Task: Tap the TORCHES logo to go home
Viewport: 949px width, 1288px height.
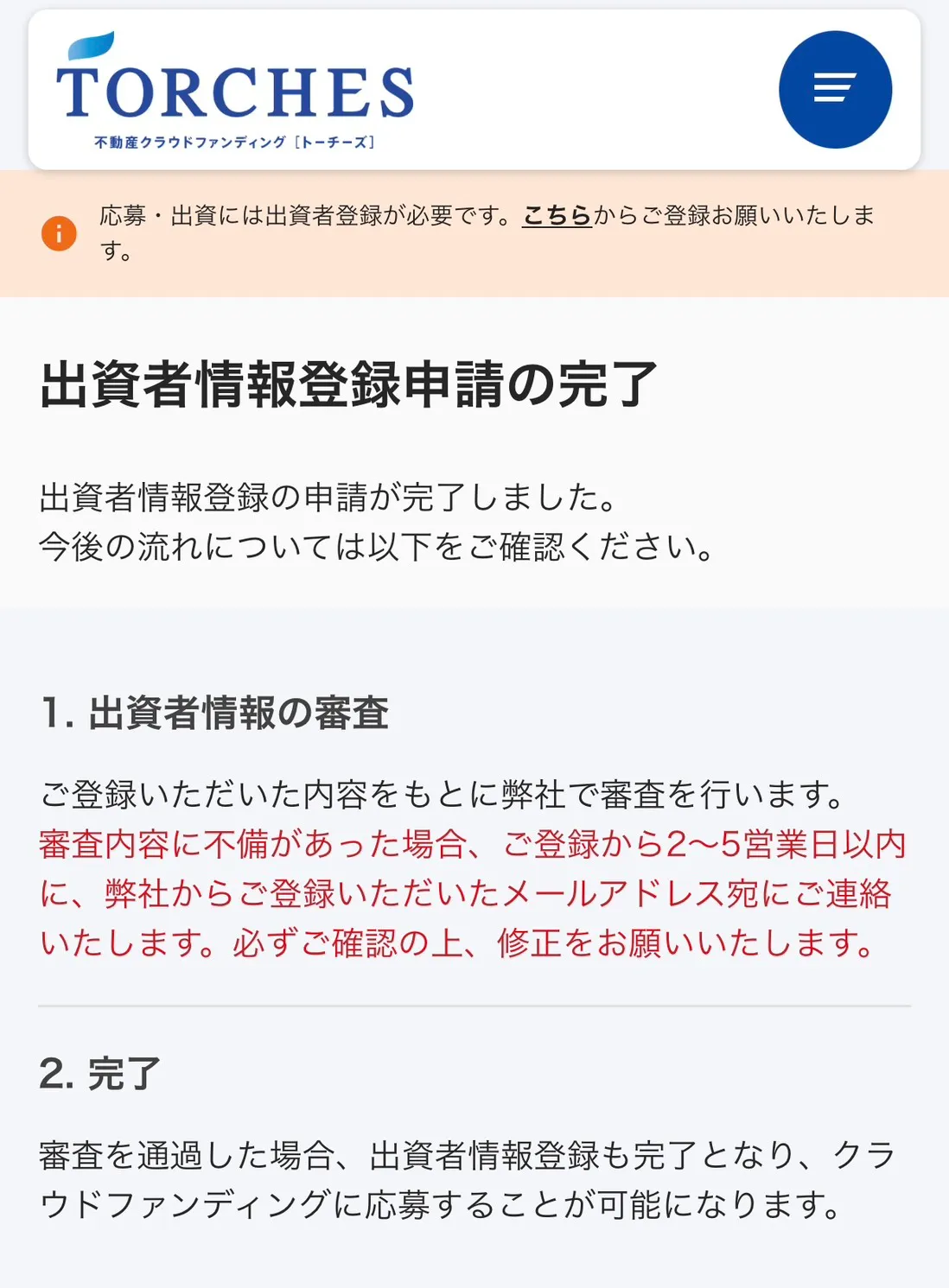Action: click(x=234, y=92)
